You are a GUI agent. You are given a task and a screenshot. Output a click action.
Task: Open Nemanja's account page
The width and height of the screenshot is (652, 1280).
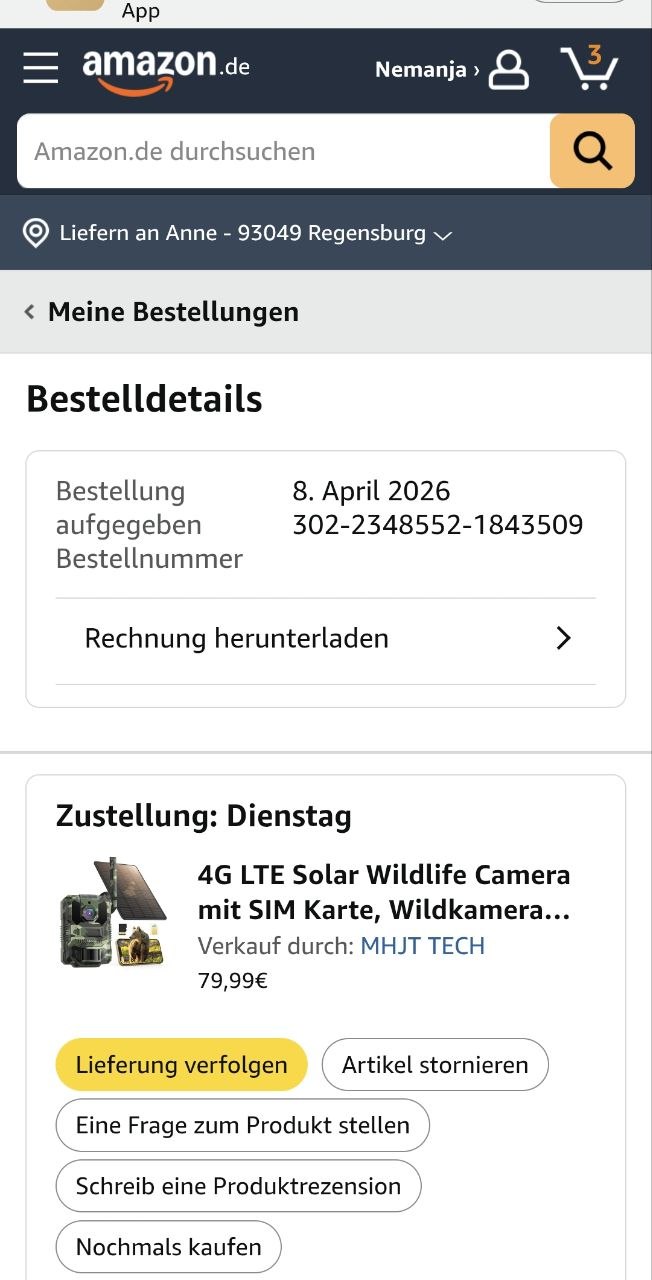pyautogui.click(x=452, y=69)
